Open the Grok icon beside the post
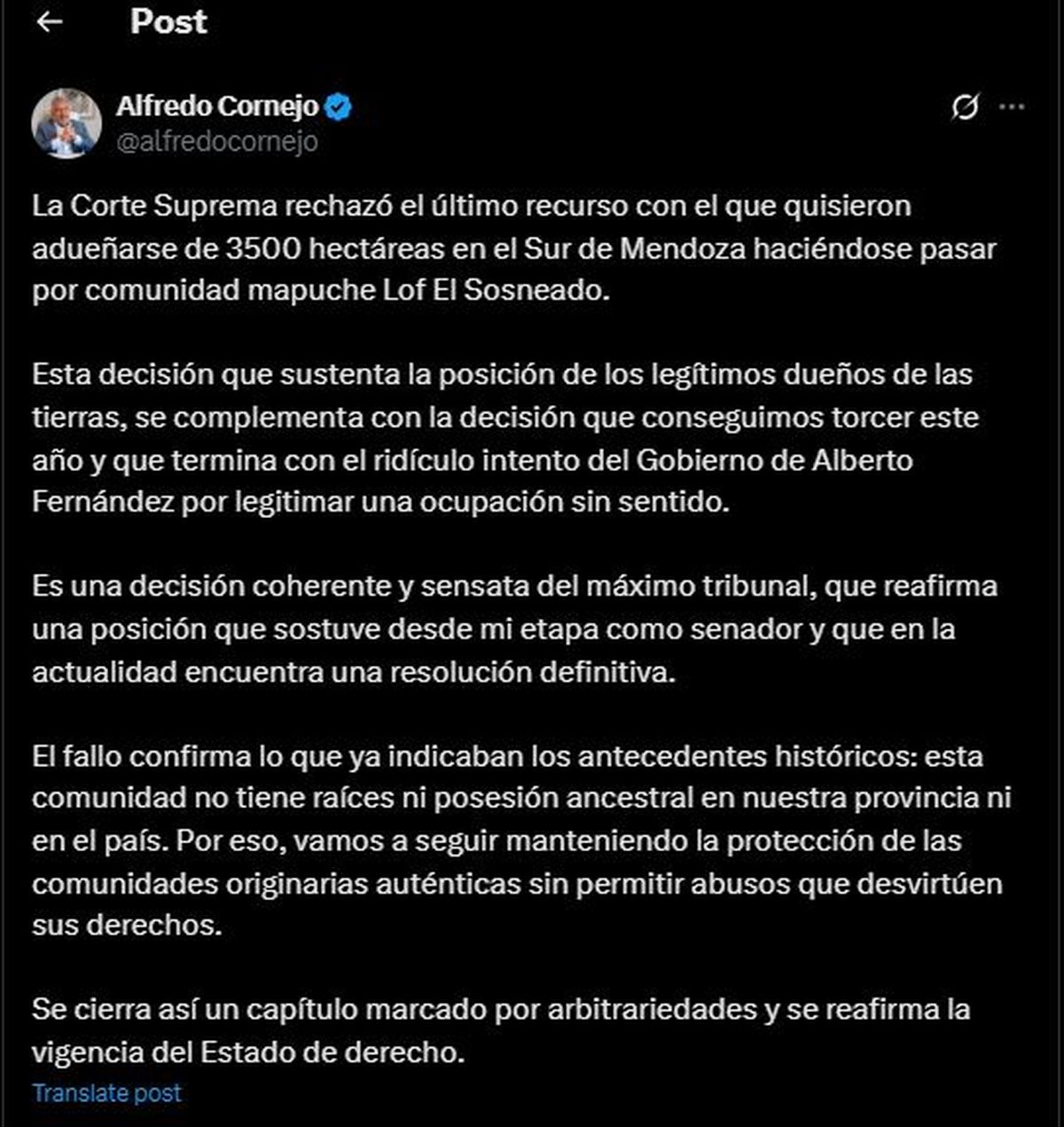This screenshot has height=1127, width=1064. click(964, 107)
